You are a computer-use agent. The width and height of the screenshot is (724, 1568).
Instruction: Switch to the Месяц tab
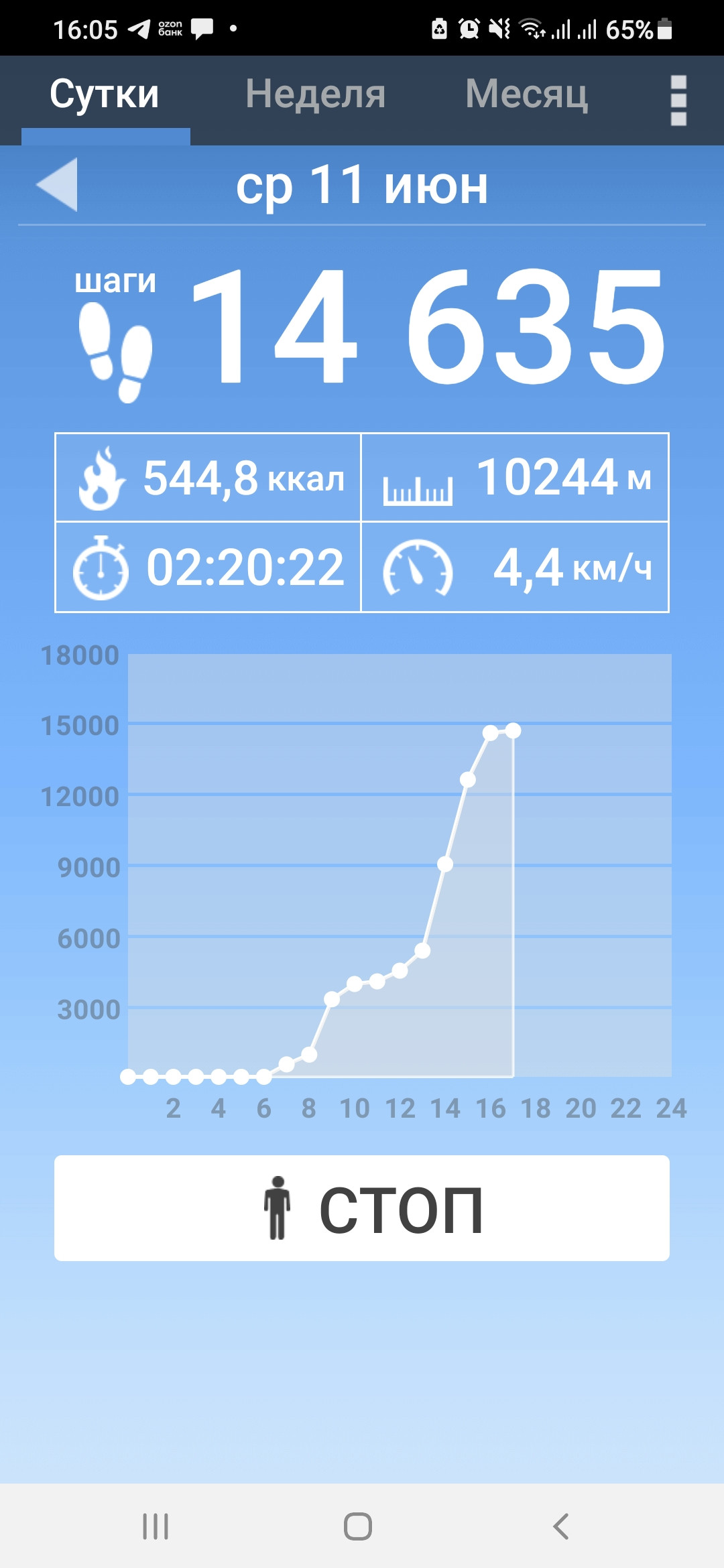tap(527, 94)
